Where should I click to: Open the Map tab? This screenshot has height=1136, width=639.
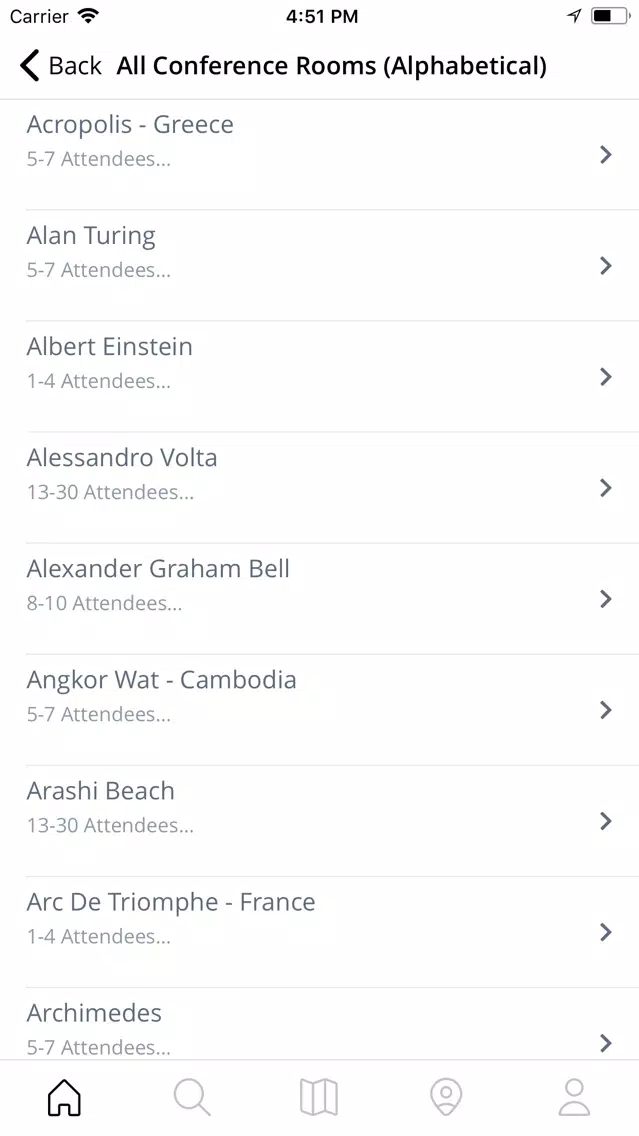pos(319,1097)
